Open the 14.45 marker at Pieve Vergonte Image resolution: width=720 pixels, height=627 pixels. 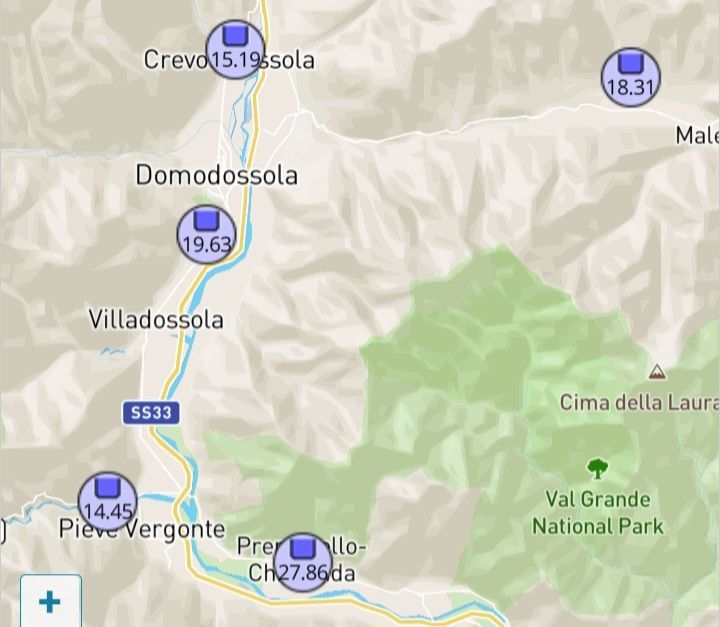108,501
